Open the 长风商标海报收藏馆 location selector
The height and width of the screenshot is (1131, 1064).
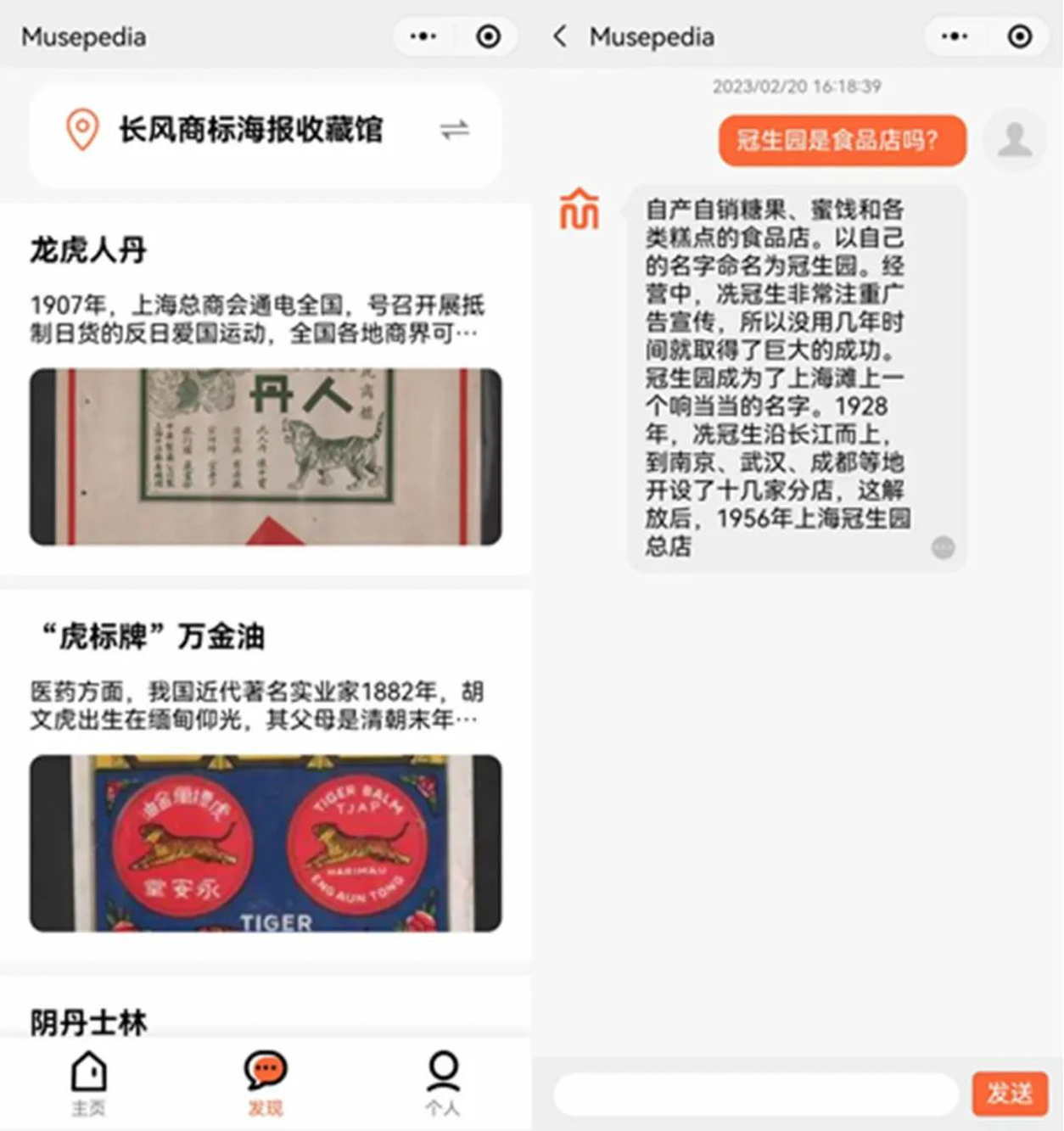click(x=249, y=130)
